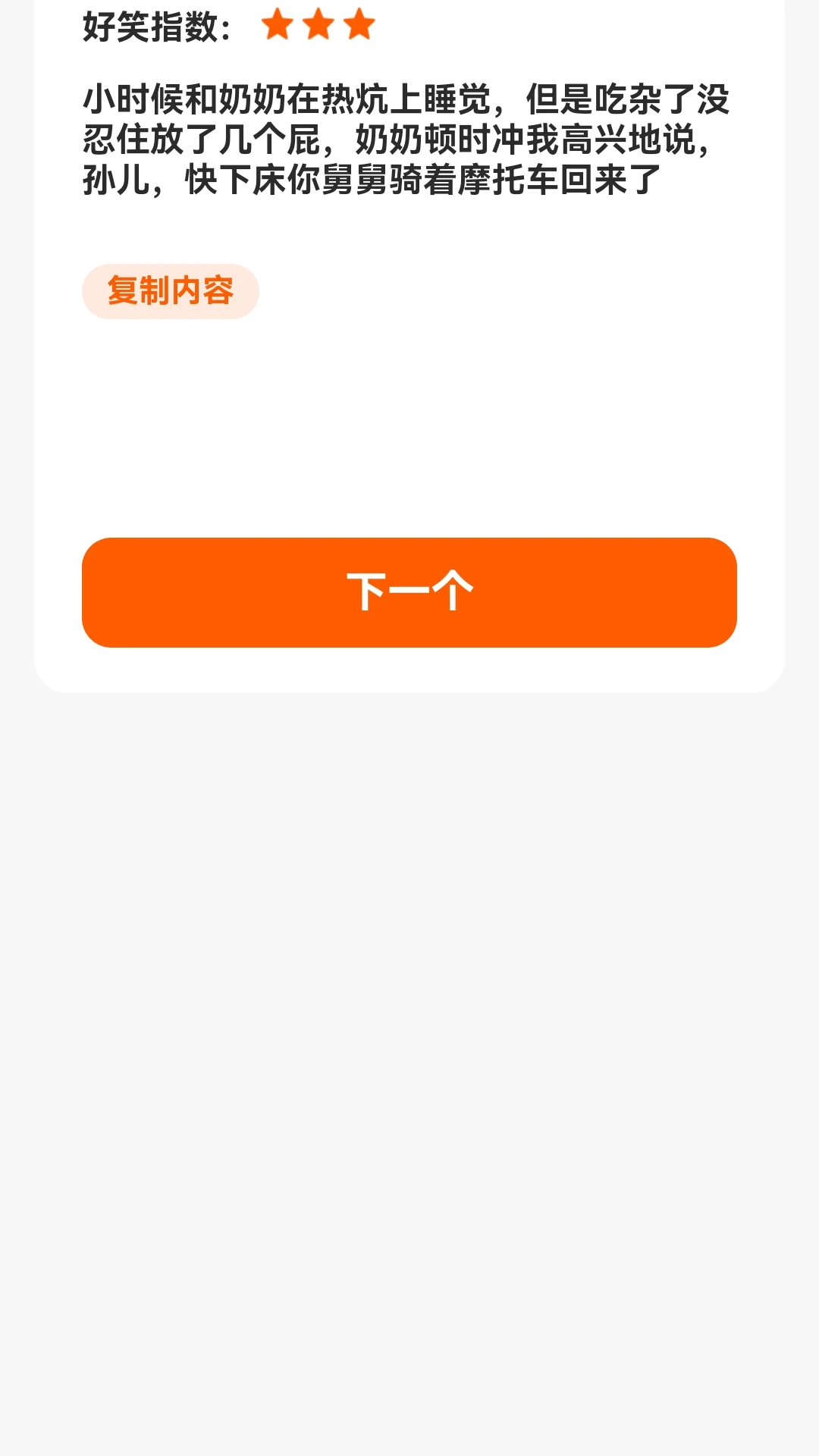819x1456 pixels.
Task: Tap the 复制内容 copy button
Action: click(170, 291)
